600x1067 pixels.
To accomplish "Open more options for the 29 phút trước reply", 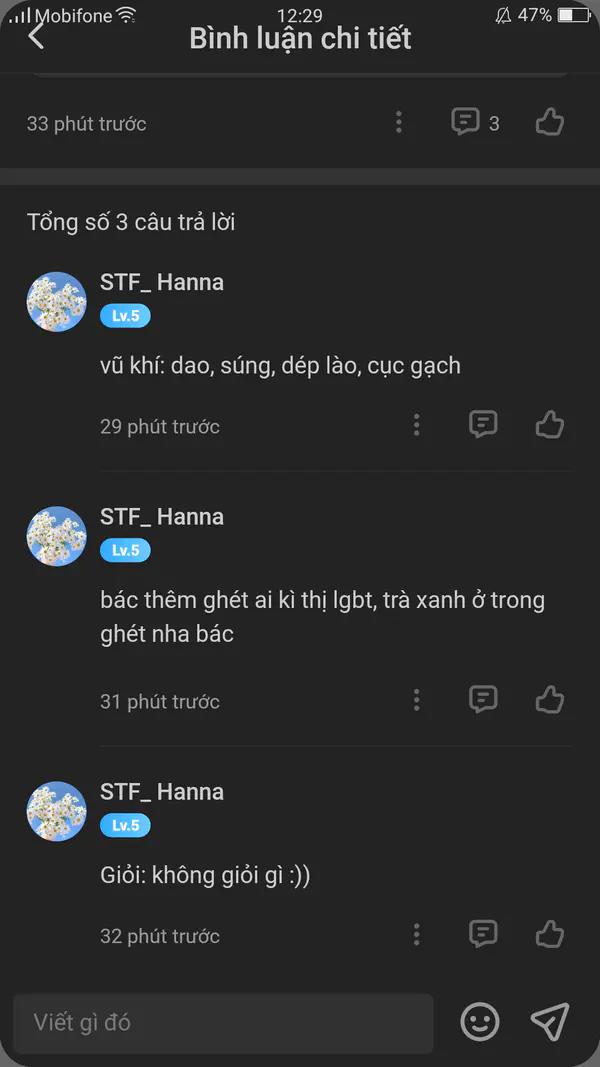I will 417,425.
